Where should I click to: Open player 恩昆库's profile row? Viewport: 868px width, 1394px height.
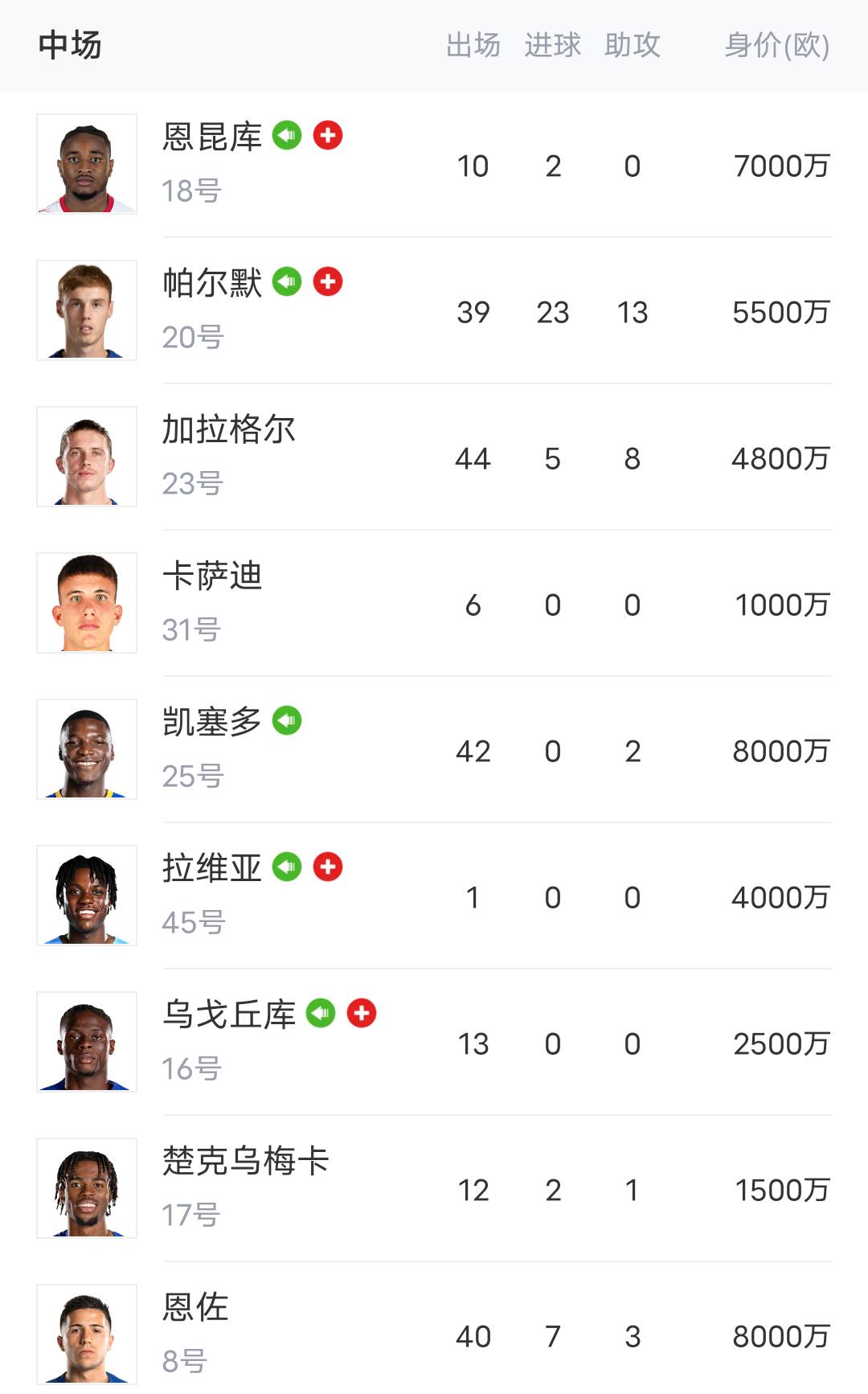click(434, 165)
